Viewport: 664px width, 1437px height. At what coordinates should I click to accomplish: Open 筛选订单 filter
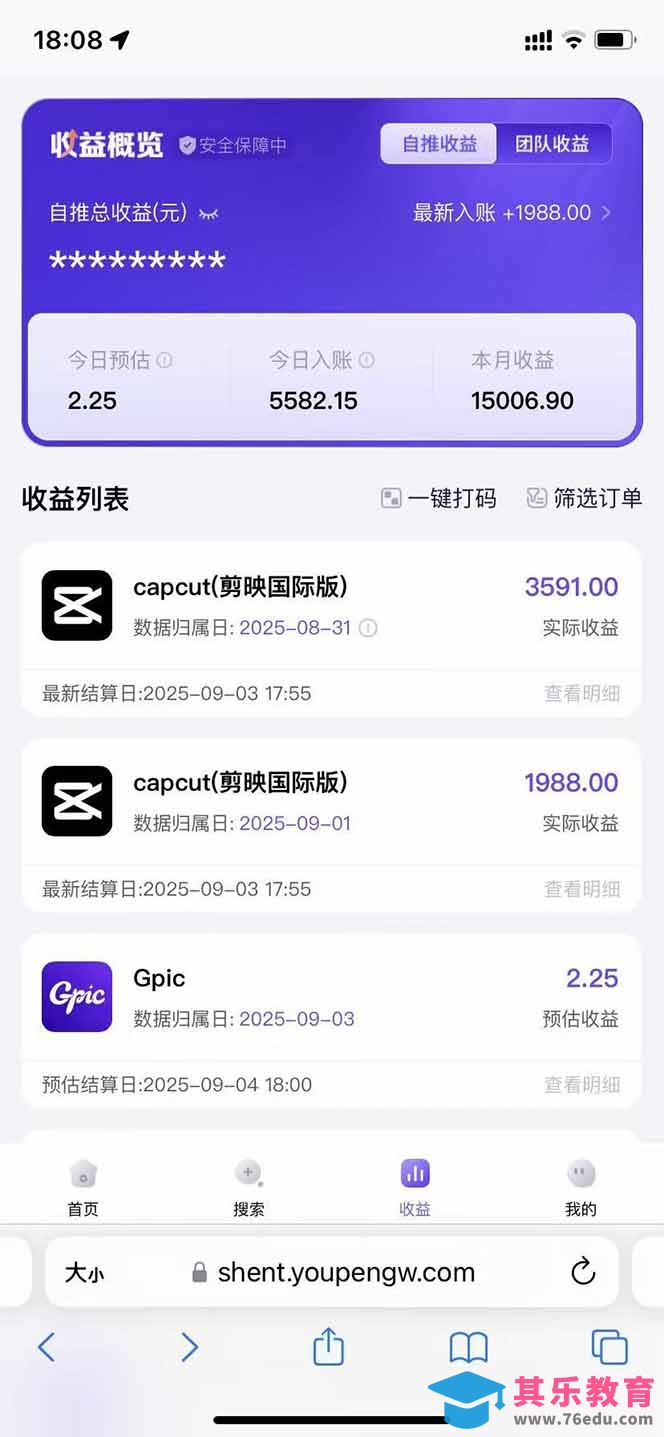pyautogui.click(x=584, y=498)
